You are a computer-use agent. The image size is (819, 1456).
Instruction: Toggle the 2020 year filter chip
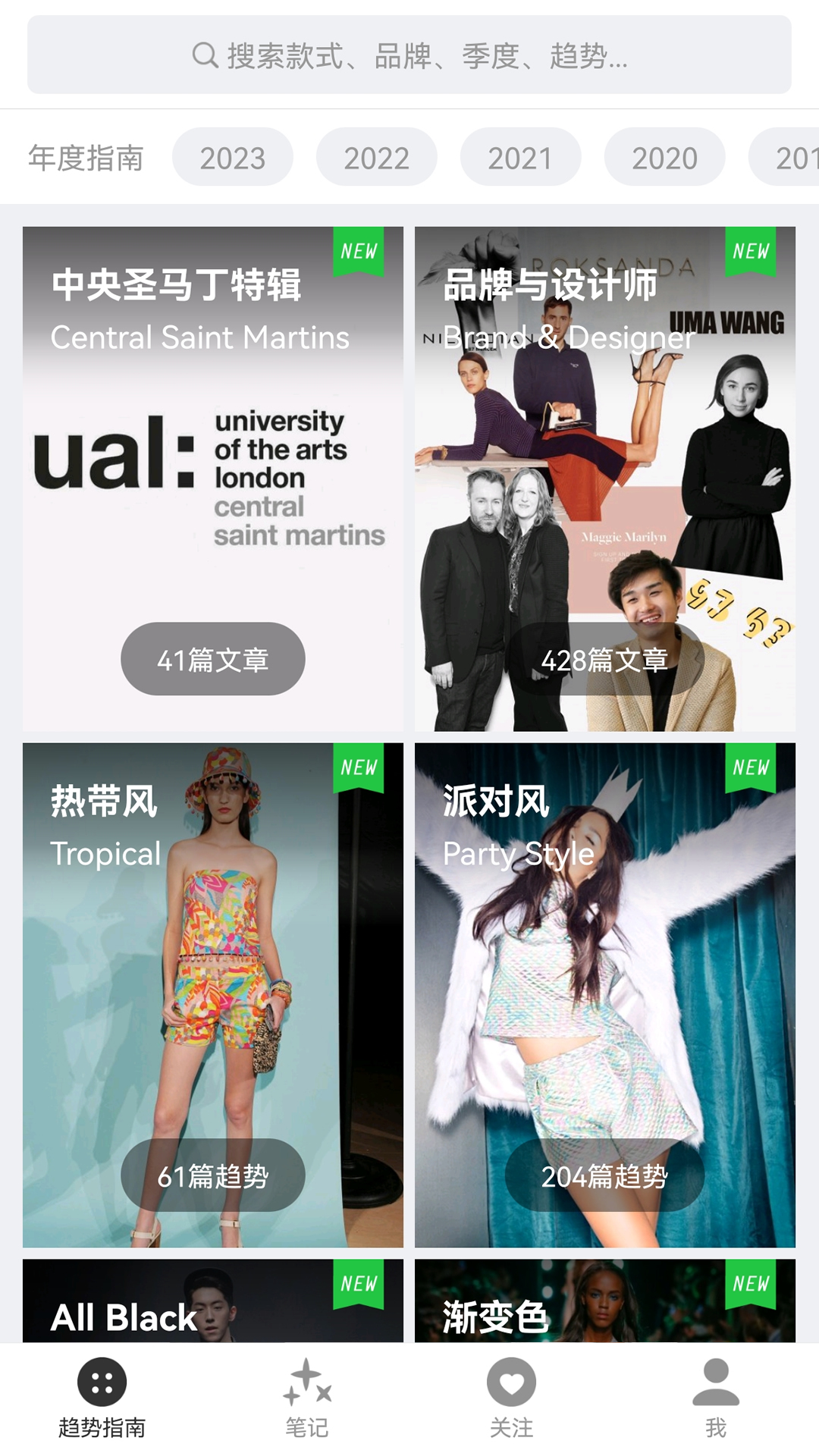665,157
